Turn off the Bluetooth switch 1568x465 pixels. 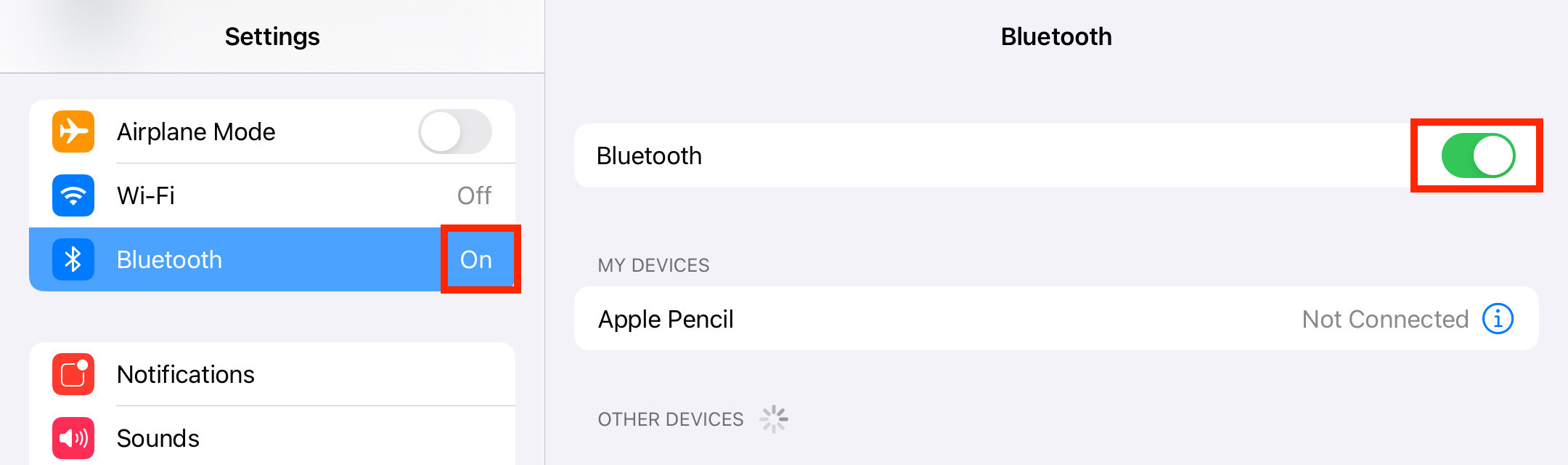point(1477,155)
